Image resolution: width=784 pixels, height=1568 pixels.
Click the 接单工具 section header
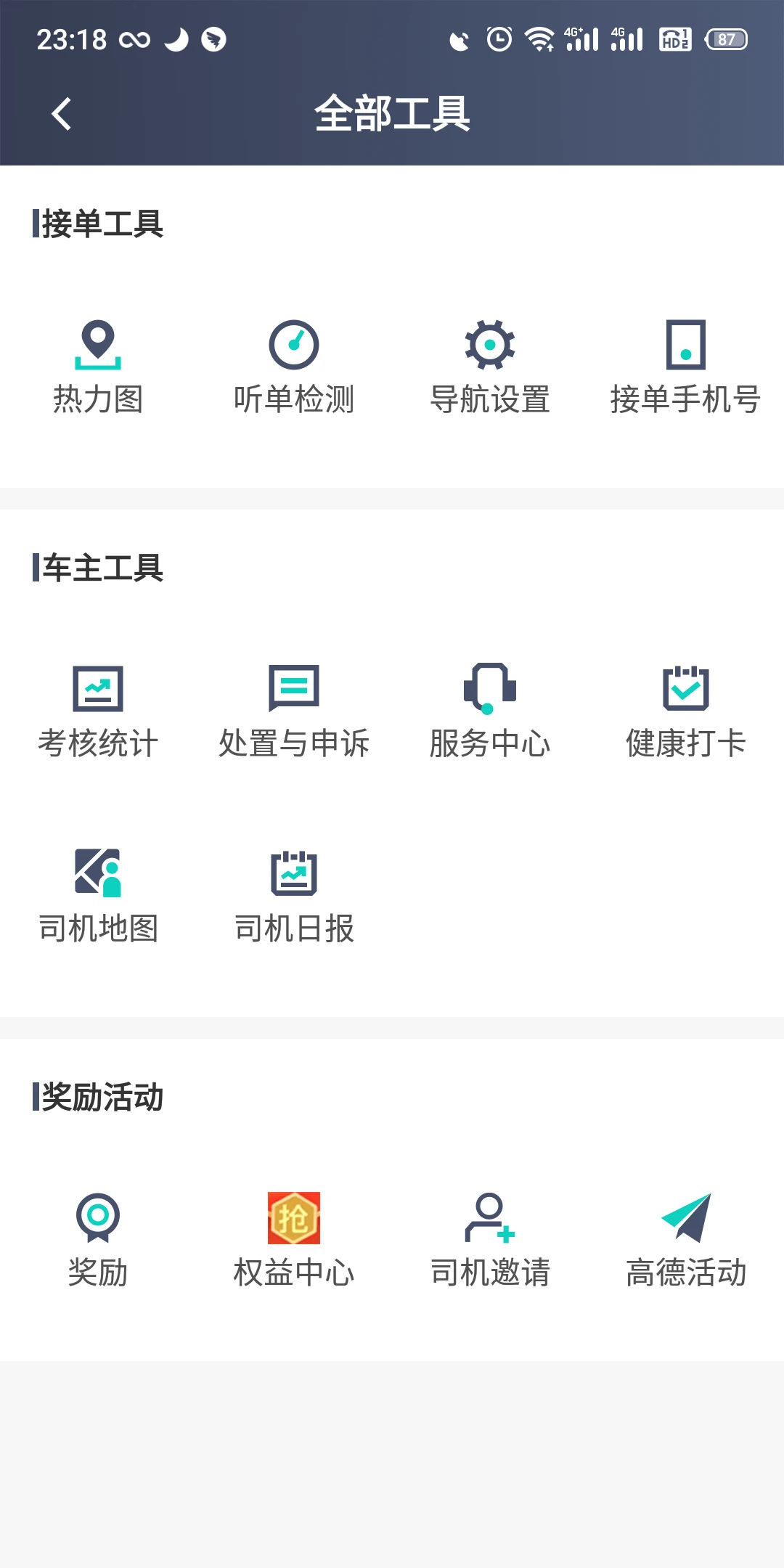102,225
